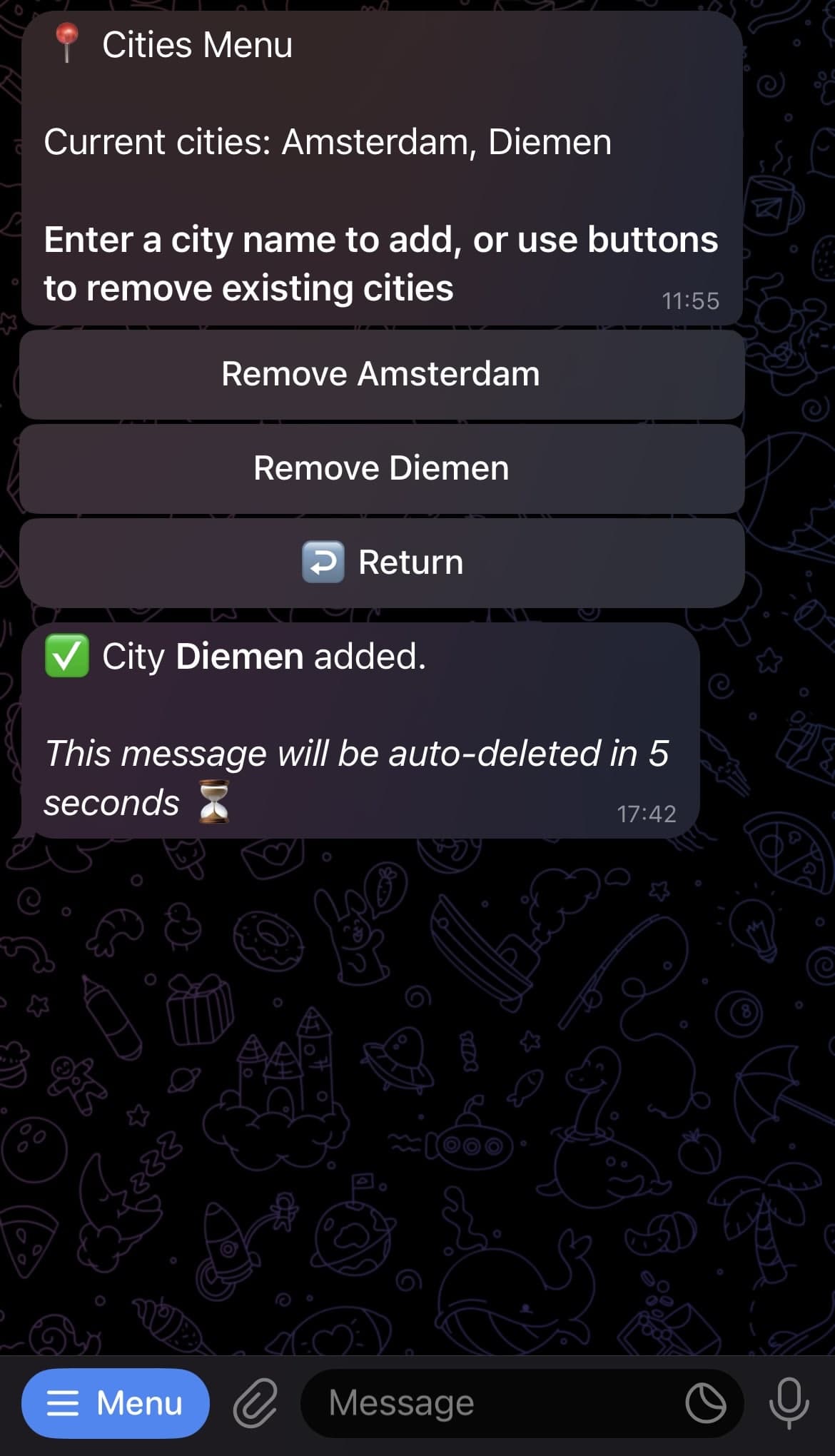Open the bot Menu
Screen dimensions: 835x1456
coord(116,1402)
